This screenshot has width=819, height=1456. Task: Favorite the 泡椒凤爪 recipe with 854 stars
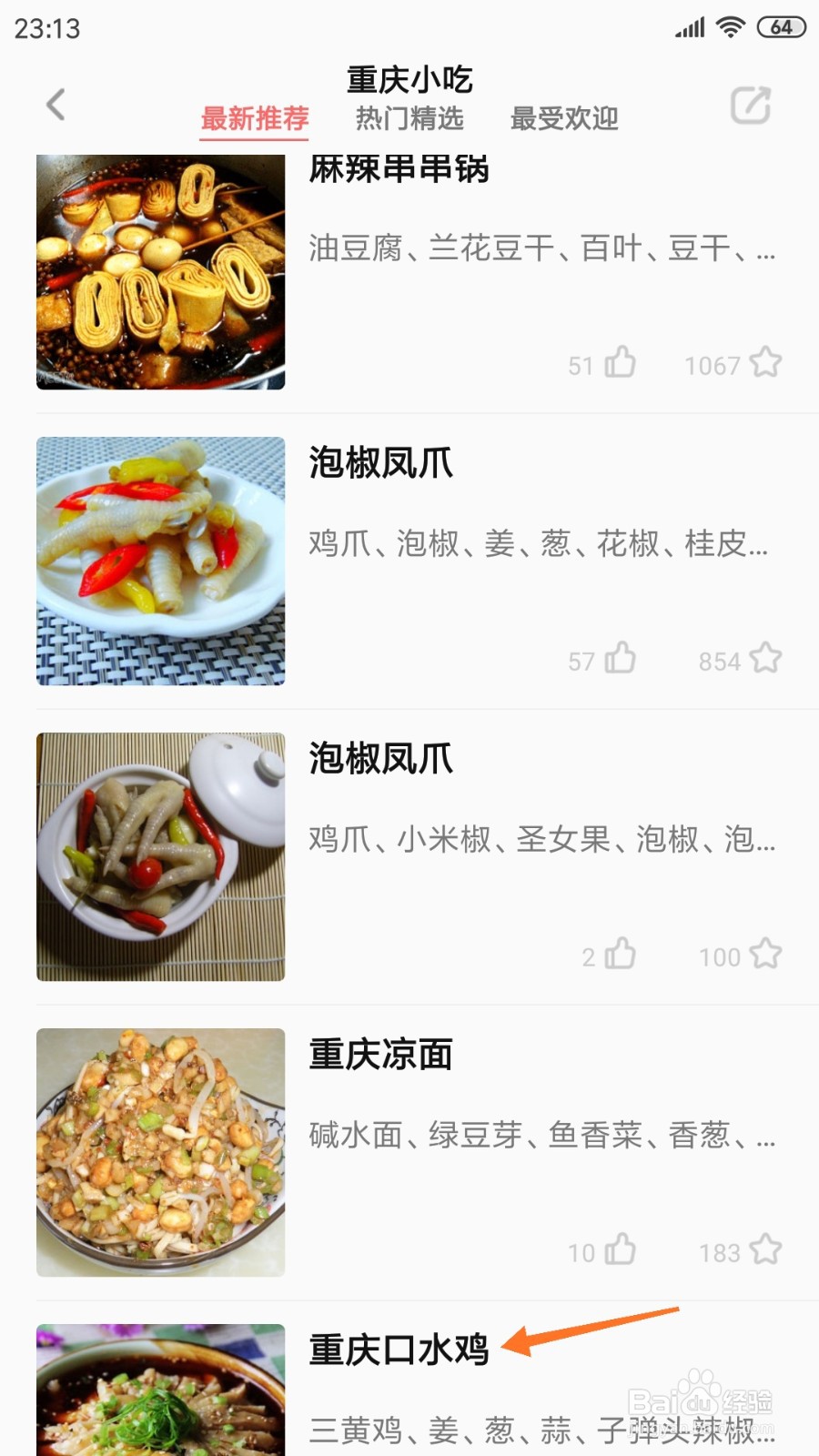765,659
